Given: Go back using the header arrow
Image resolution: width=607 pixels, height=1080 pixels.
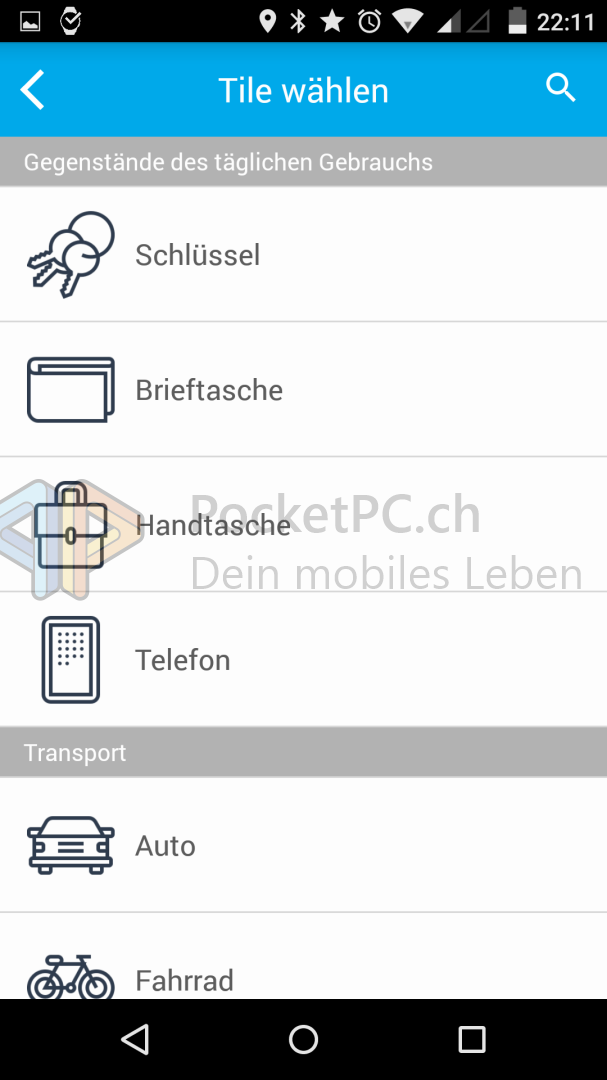Looking at the screenshot, I should (x=32, y=90).
